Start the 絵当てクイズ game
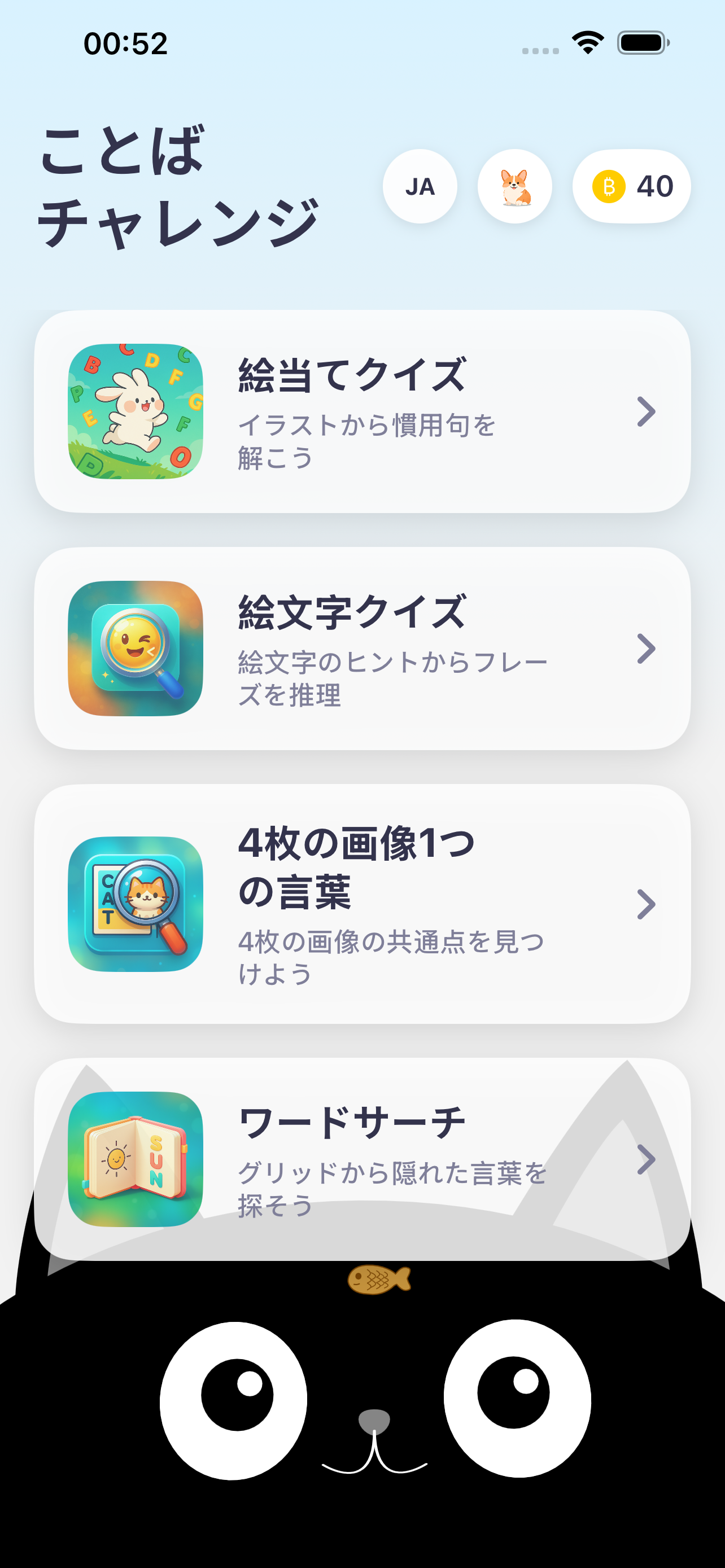 point(362,411)
